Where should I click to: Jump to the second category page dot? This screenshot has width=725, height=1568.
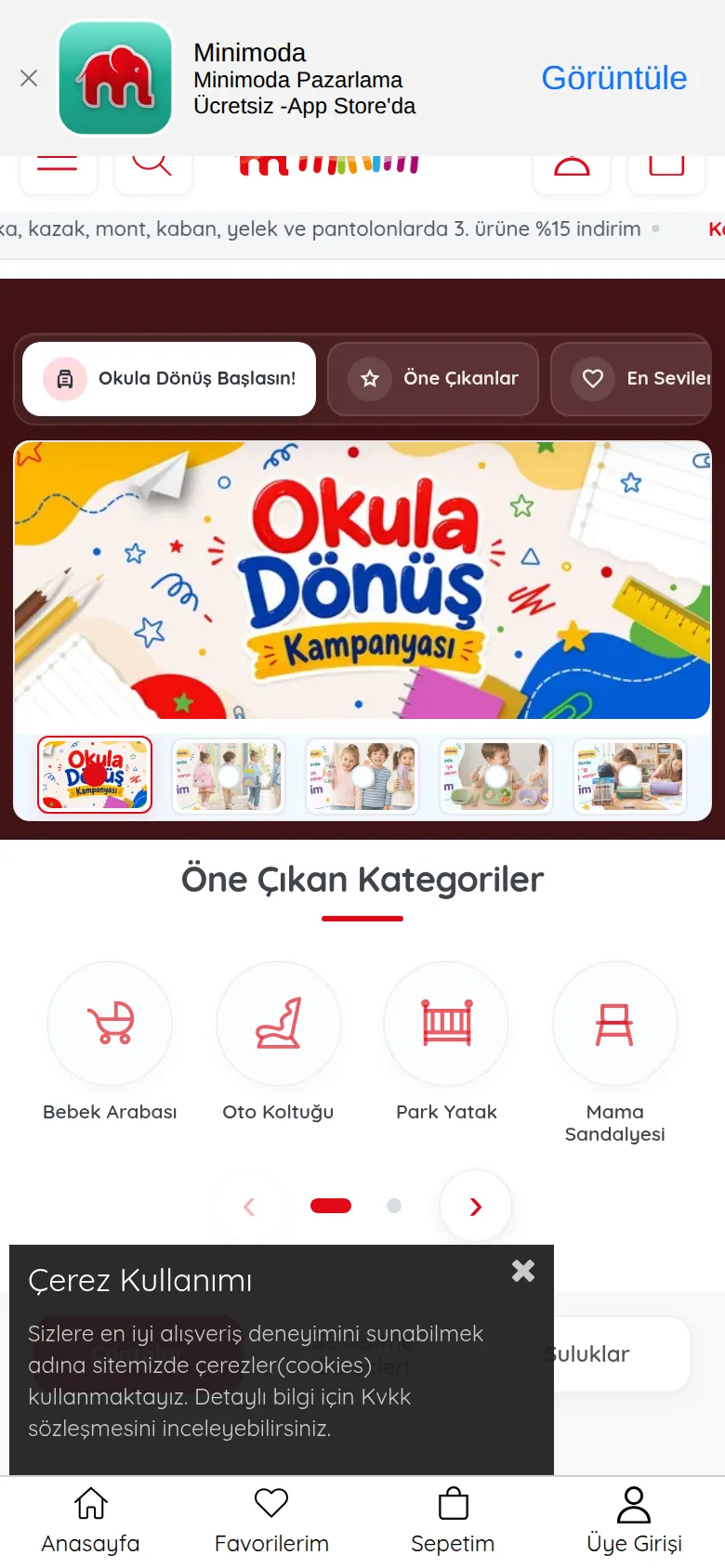(394, 1206)
